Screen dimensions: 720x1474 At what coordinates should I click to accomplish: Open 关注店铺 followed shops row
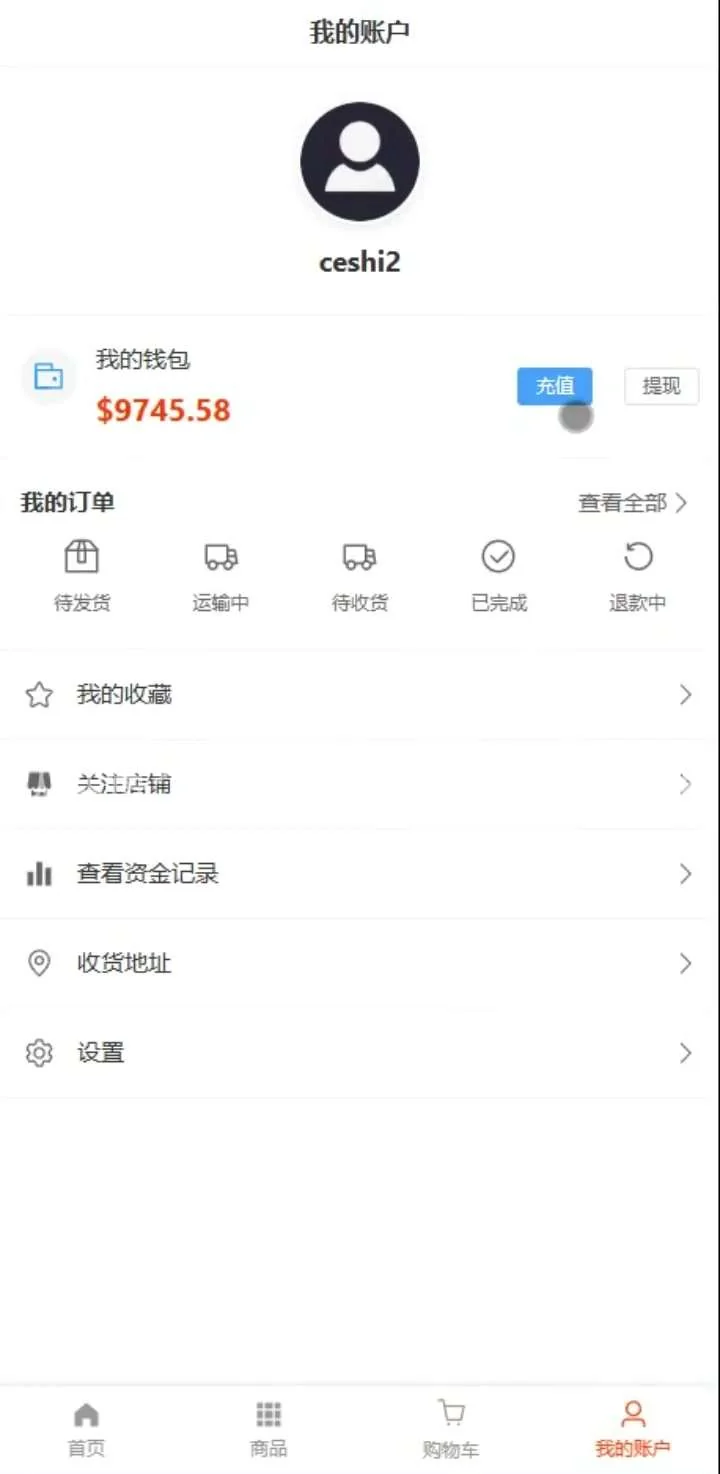point(360,784)
